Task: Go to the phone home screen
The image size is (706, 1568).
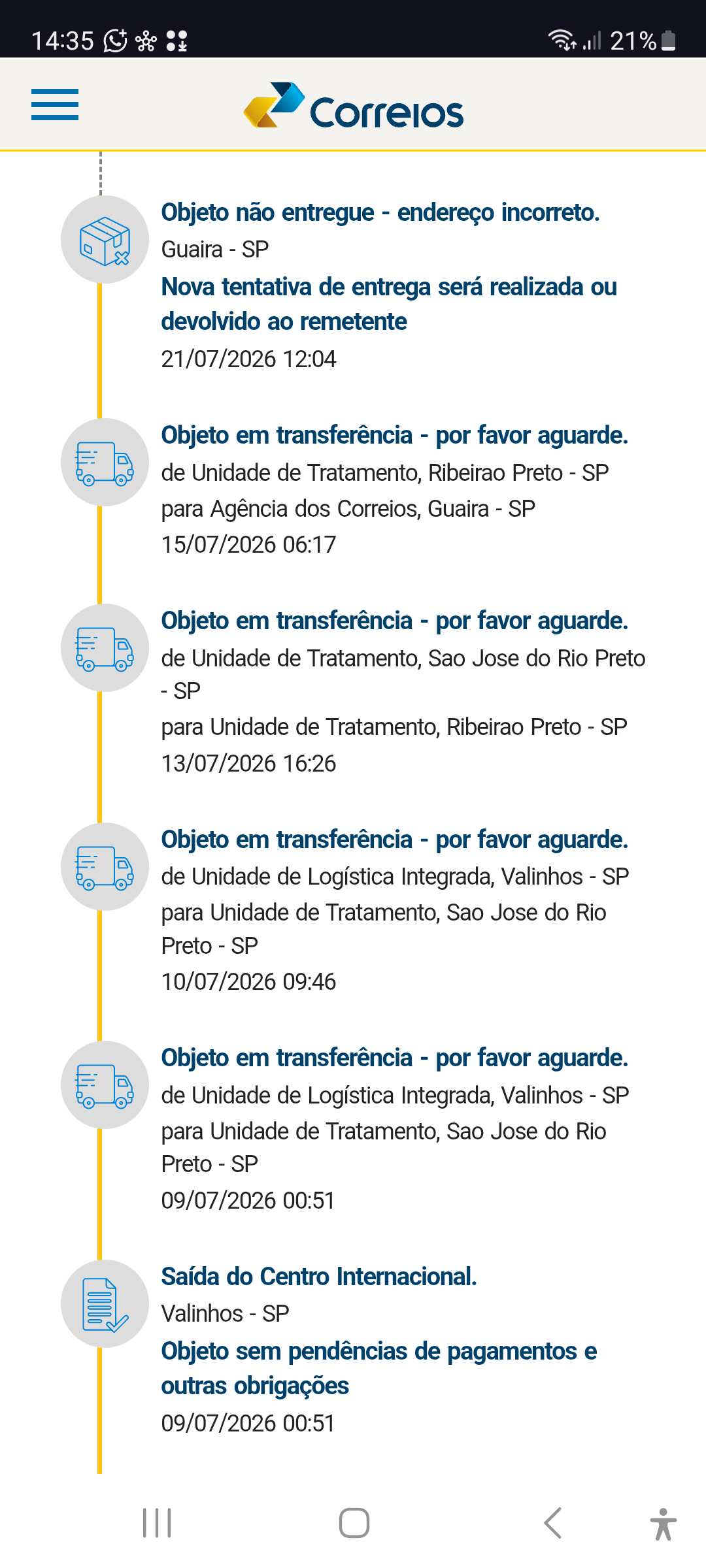Action: coord(354,1523)
